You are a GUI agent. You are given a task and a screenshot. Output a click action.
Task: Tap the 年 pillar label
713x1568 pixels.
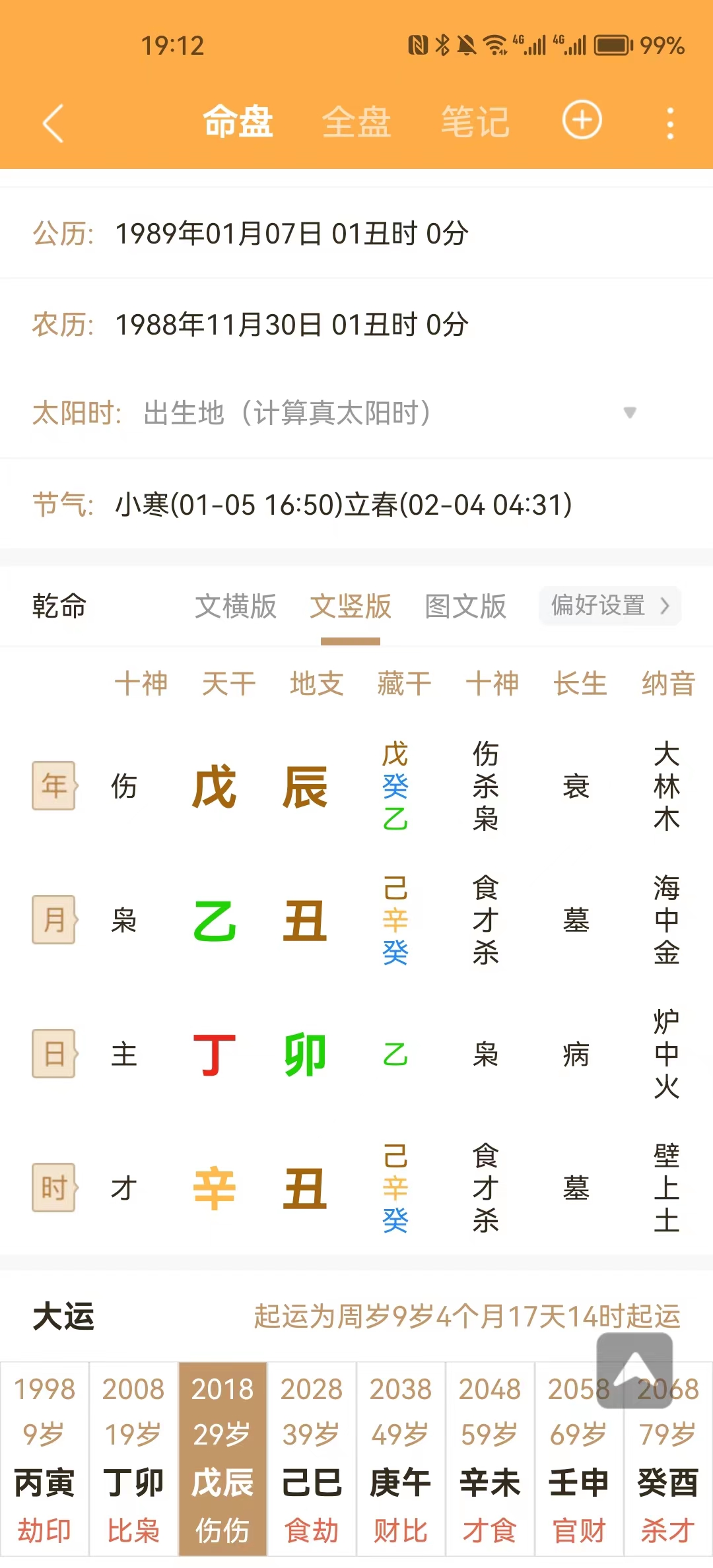coord(54,786)
